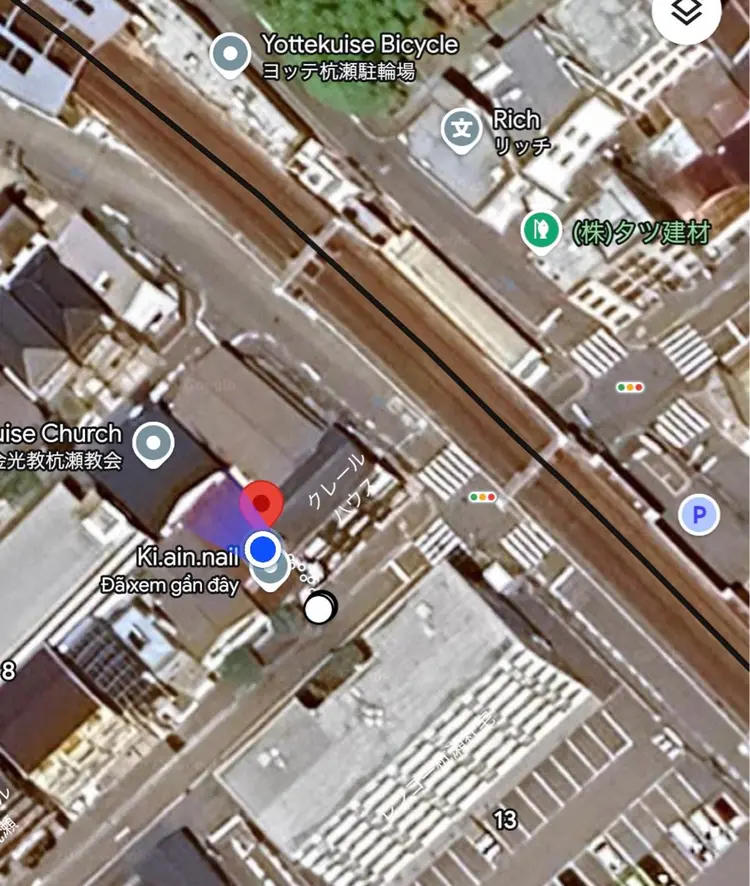
Task: Select the Kuise Church place marker
Action: pyautogui.click(x=153, y=441)
